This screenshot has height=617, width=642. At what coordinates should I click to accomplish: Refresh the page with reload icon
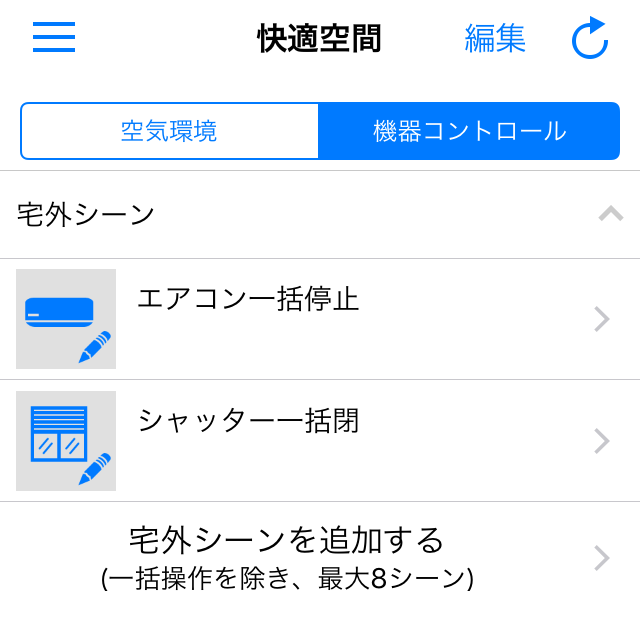click(590, 39)
